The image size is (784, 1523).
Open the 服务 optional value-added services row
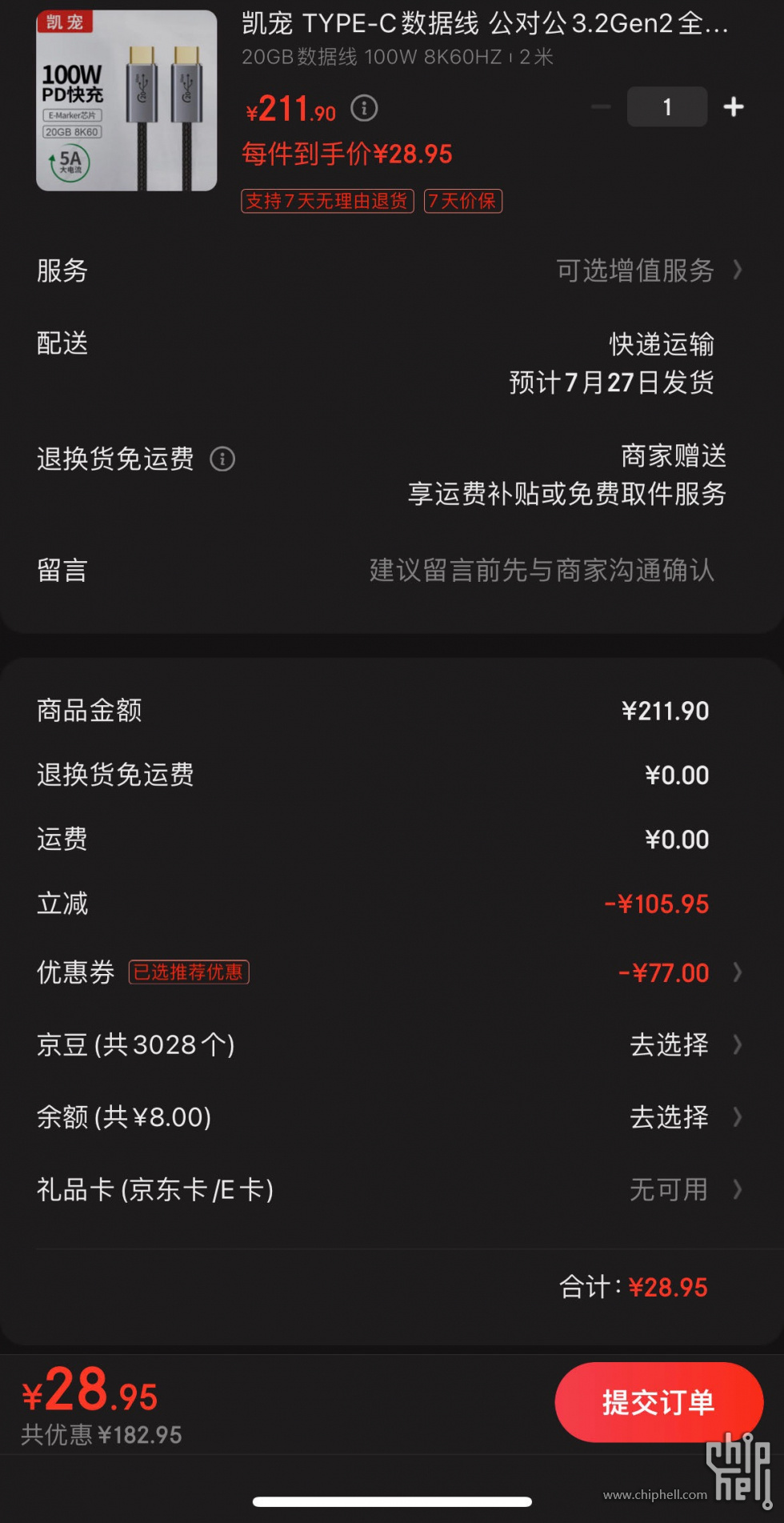[x=390, y=271]
